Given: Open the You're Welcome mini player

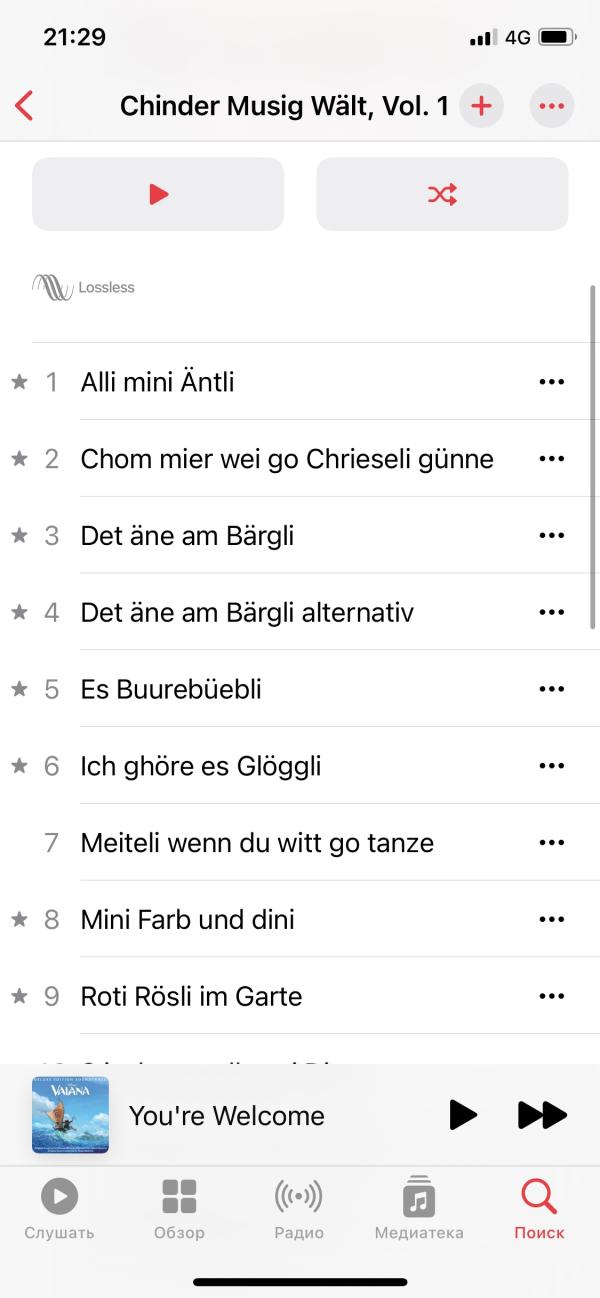Looking at the screenshot, I should click(227, 1115).
